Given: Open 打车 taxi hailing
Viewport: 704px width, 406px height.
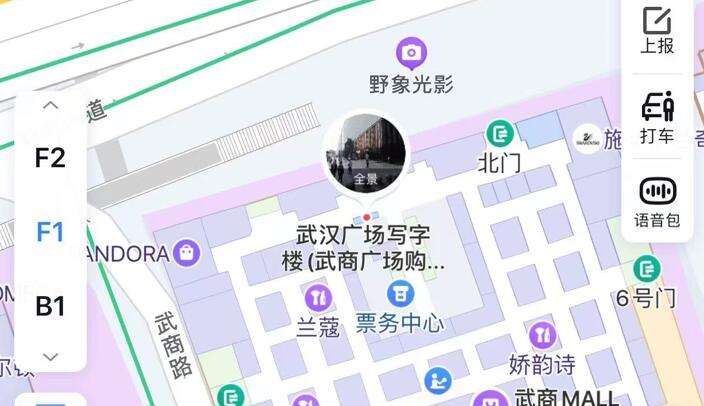Looking at the screenshot, I should coord(657,115).
